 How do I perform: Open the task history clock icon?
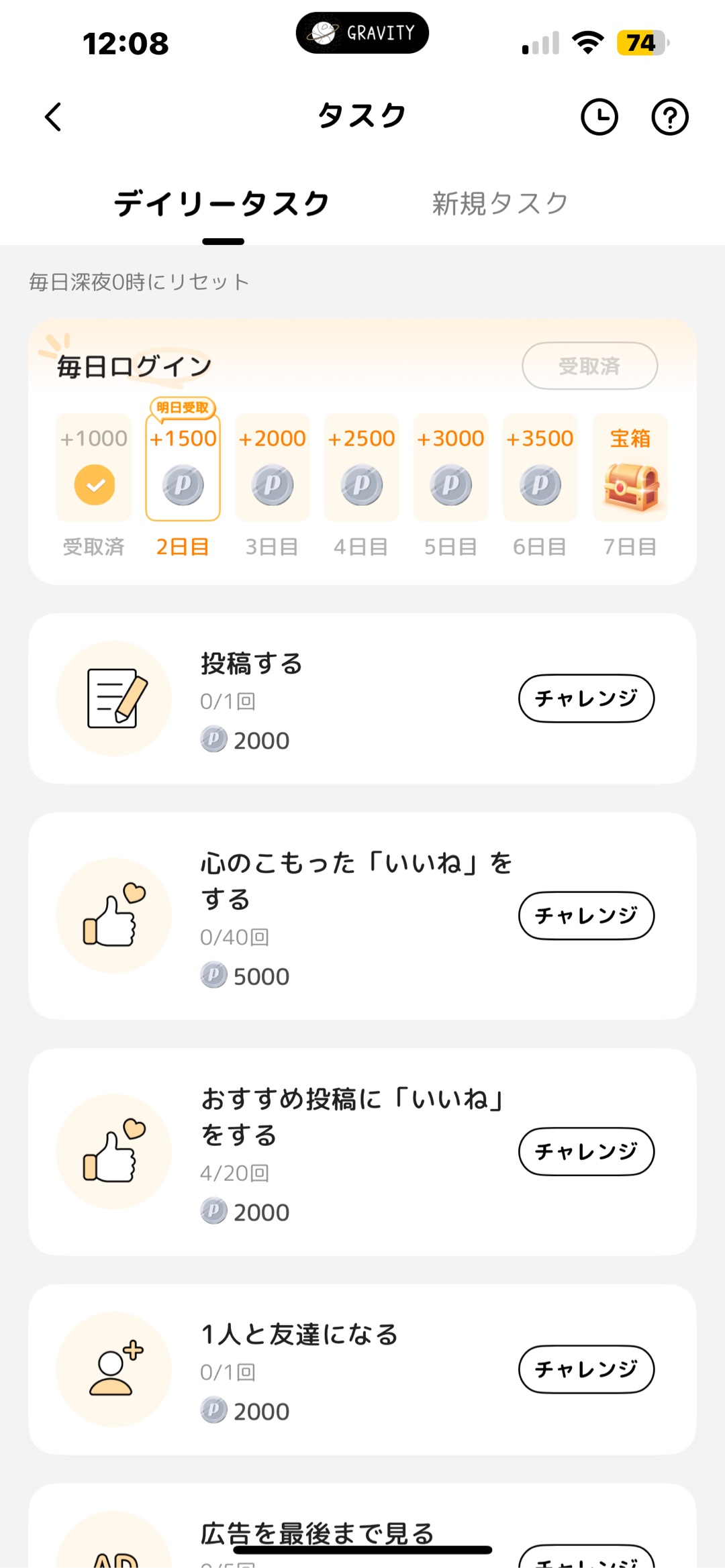[x=599, y=117]
